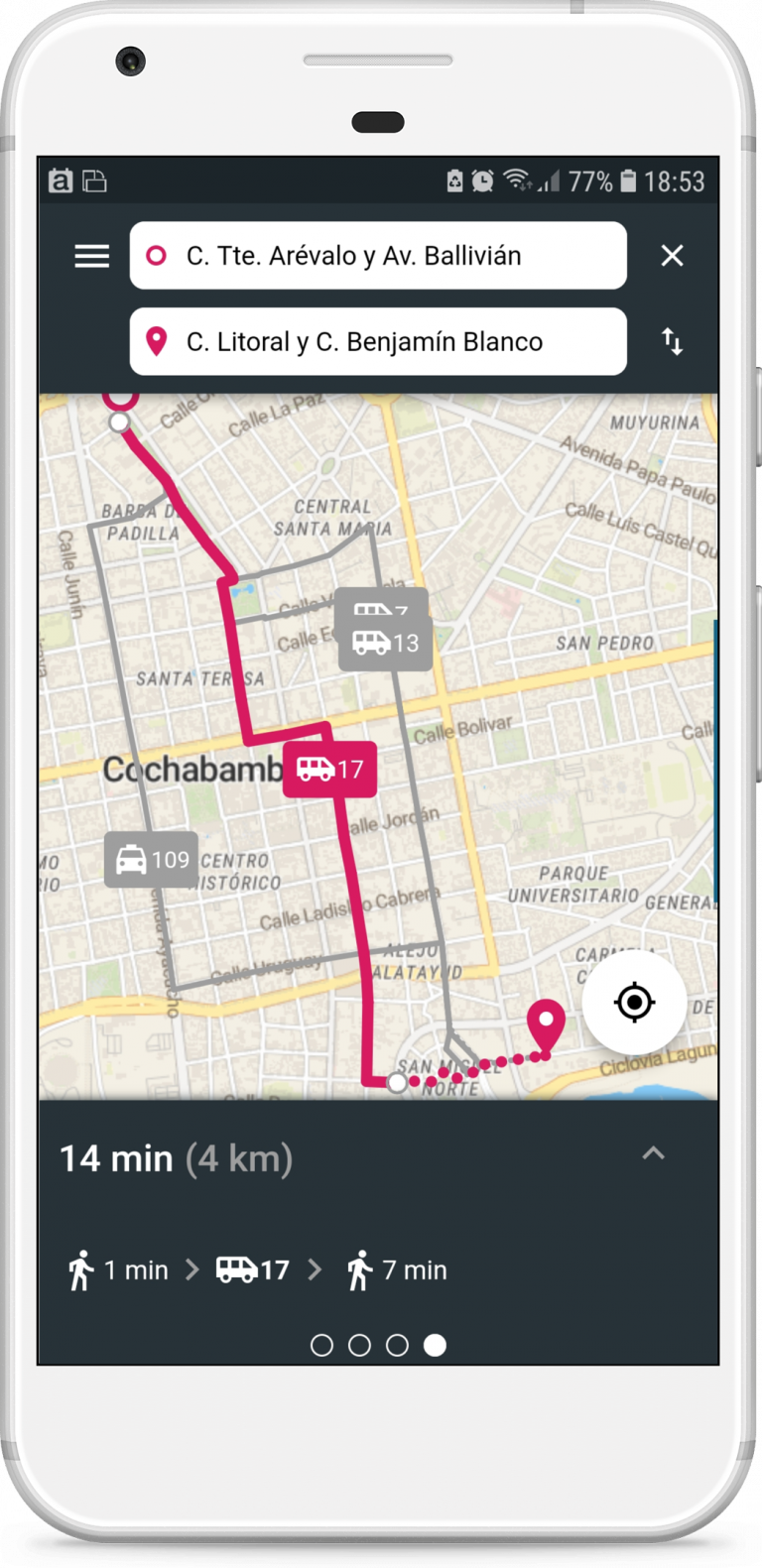Edit the C. Litoral destination field
The image size is (762, 1568).
point(379,341)
